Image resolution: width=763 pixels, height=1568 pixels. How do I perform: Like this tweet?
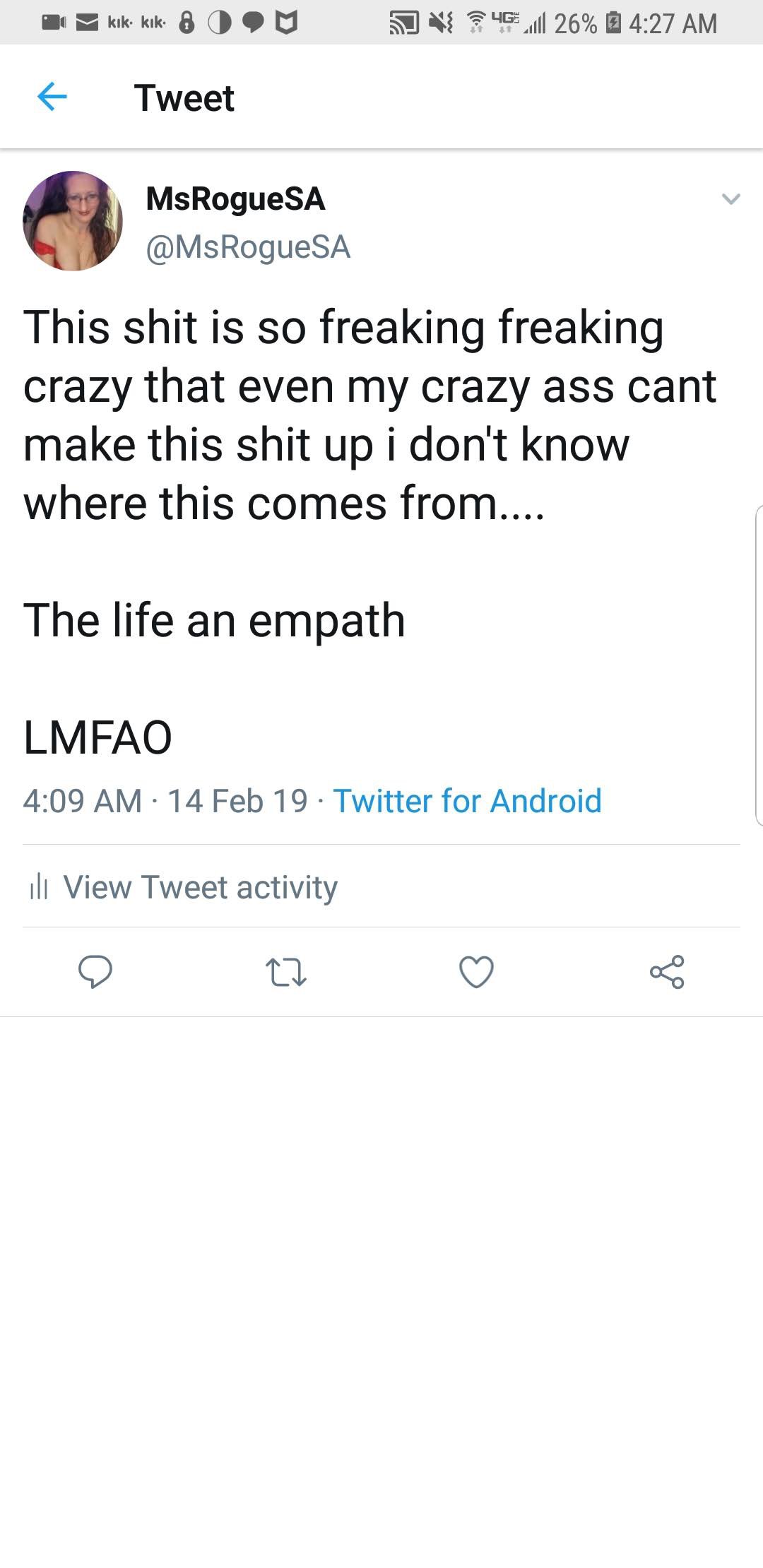coord(476,972)
